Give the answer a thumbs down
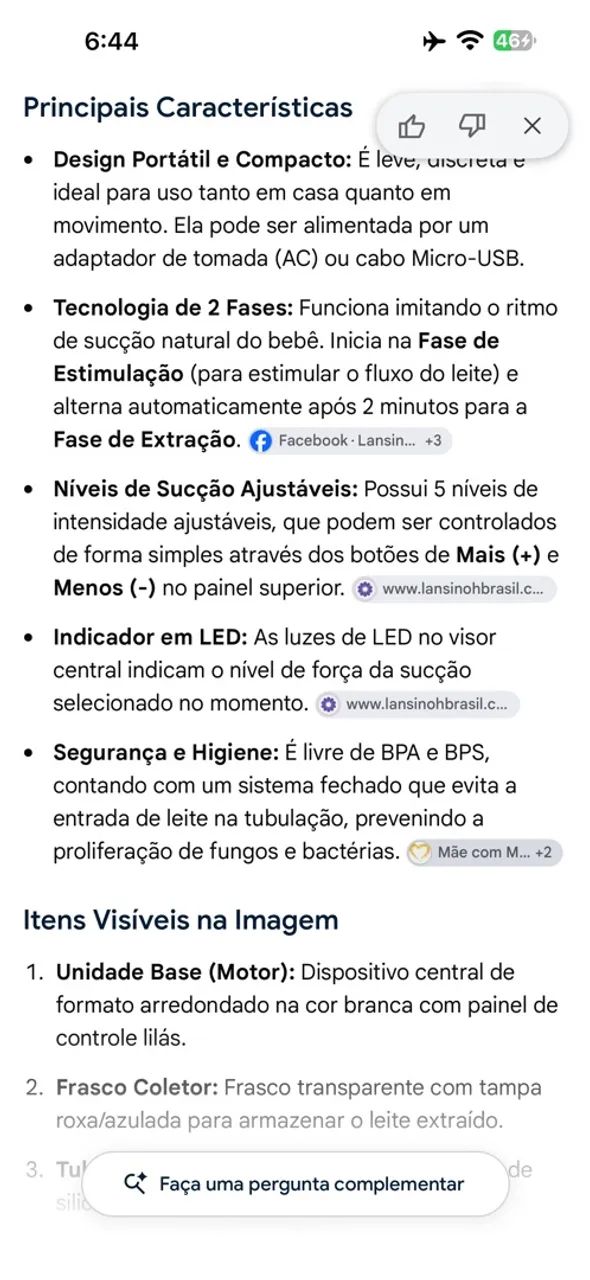Screen dimensions: 590x1280 click(471, 126)
